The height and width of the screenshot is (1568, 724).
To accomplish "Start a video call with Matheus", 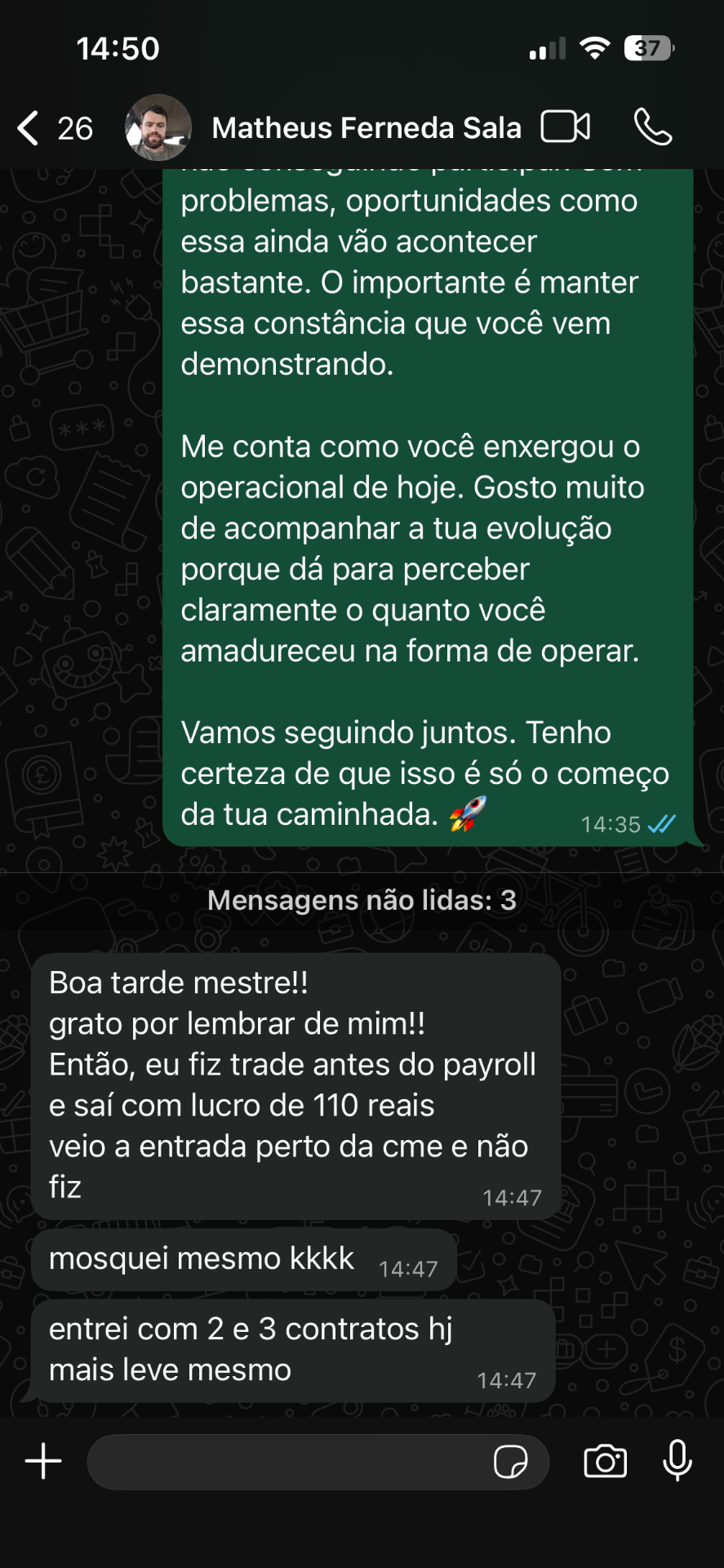I will (x=566, y=127).
